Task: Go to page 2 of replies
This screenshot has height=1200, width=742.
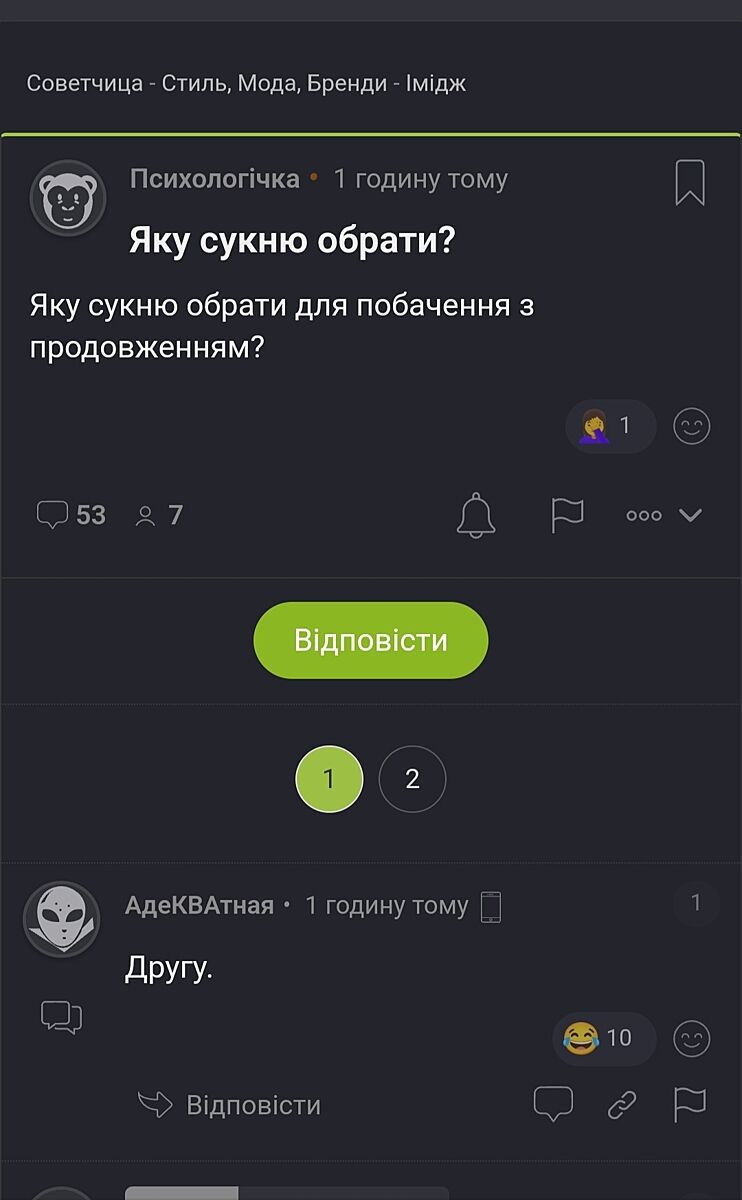Action: (412, 779)
